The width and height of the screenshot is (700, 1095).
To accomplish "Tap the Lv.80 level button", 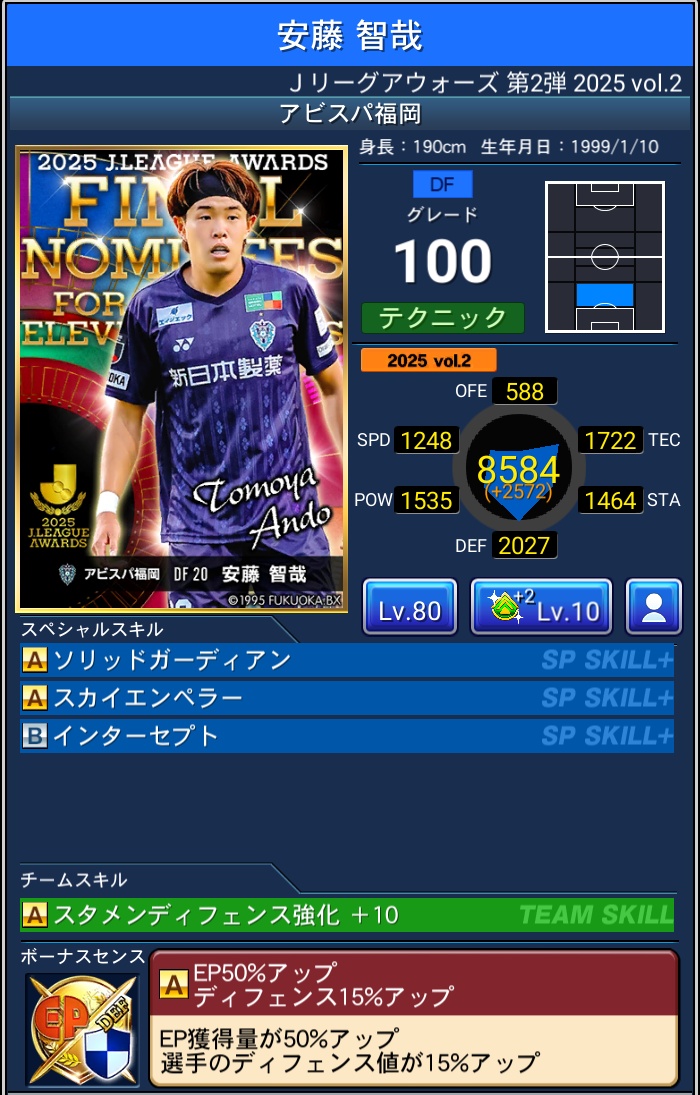I will click(x=409, y=607).
